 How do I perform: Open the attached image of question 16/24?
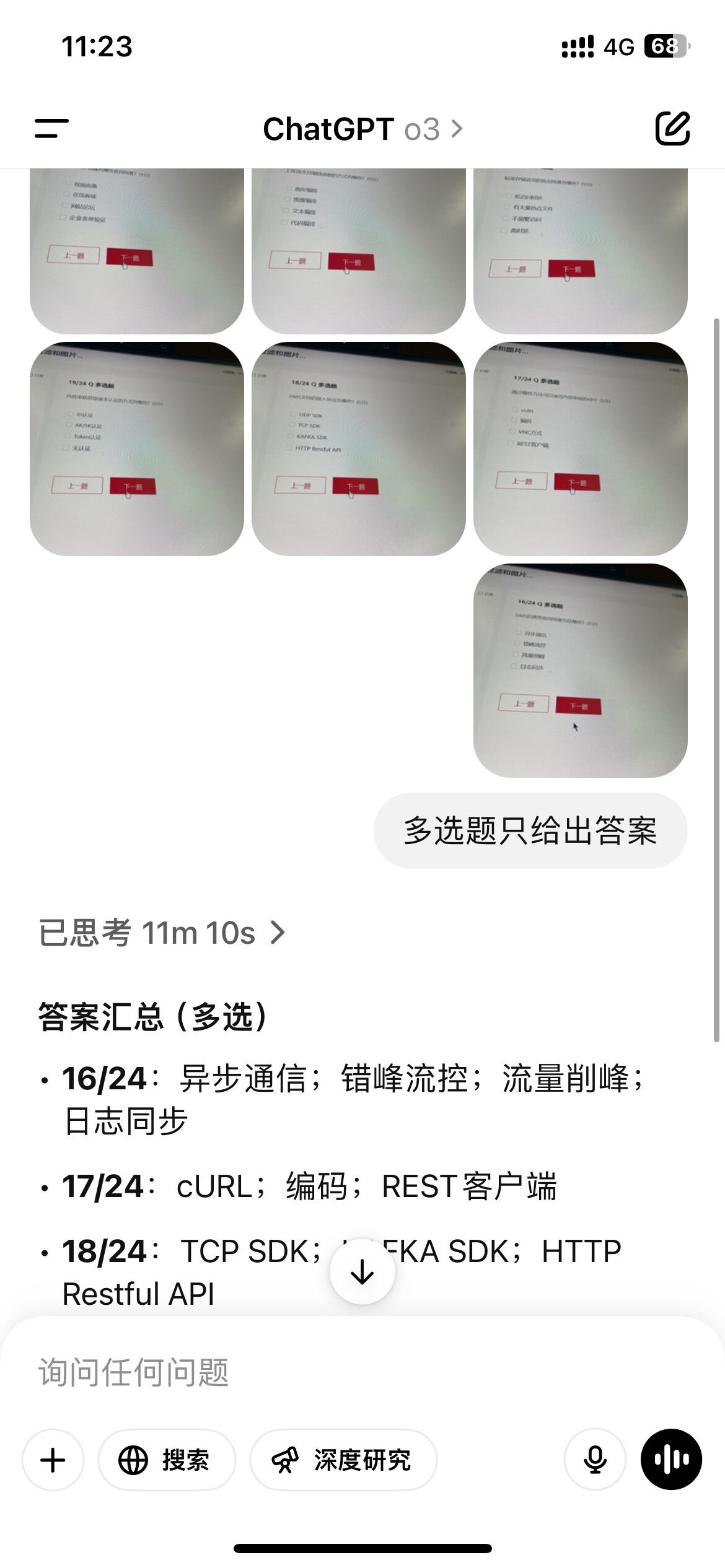coord(581,671)
